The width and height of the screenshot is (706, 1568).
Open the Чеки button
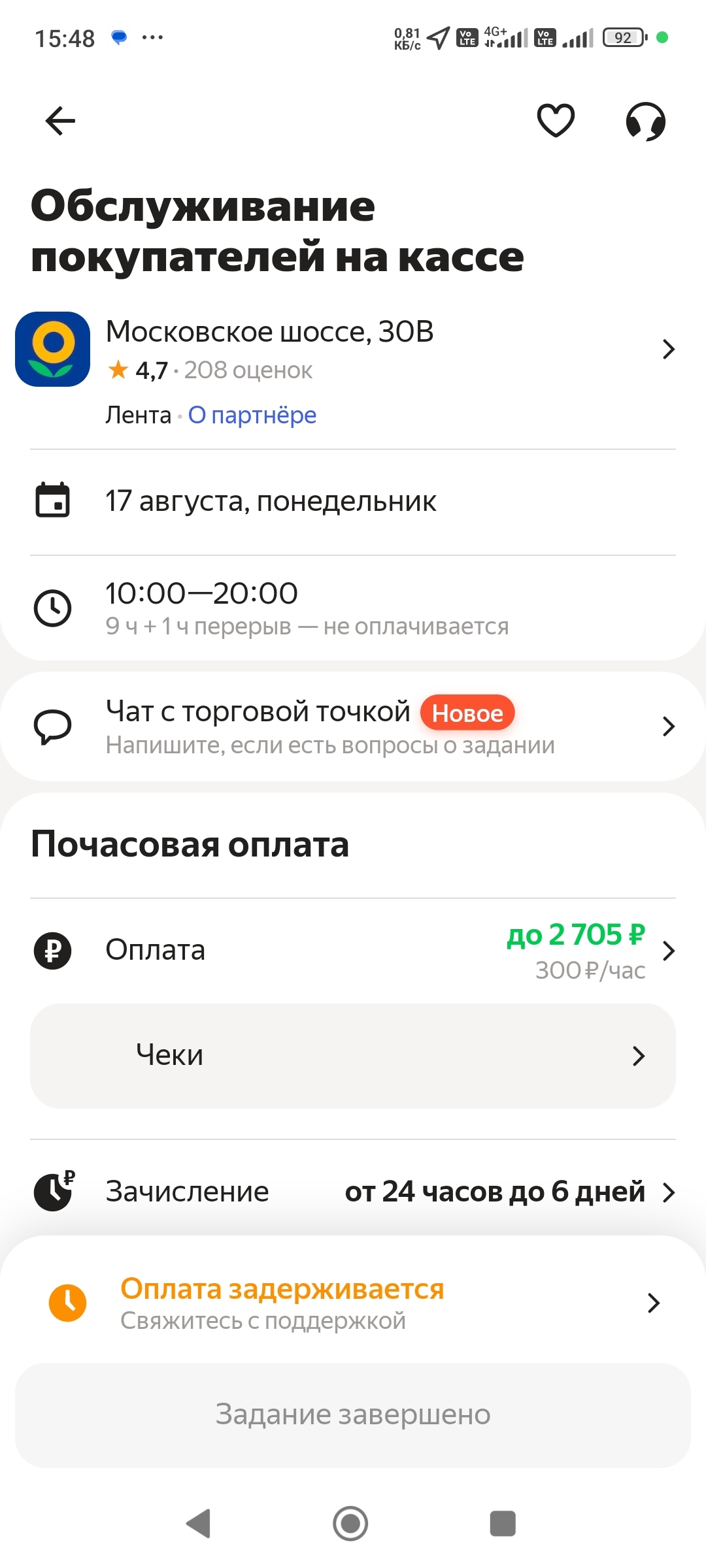(x=353, y=1056)
